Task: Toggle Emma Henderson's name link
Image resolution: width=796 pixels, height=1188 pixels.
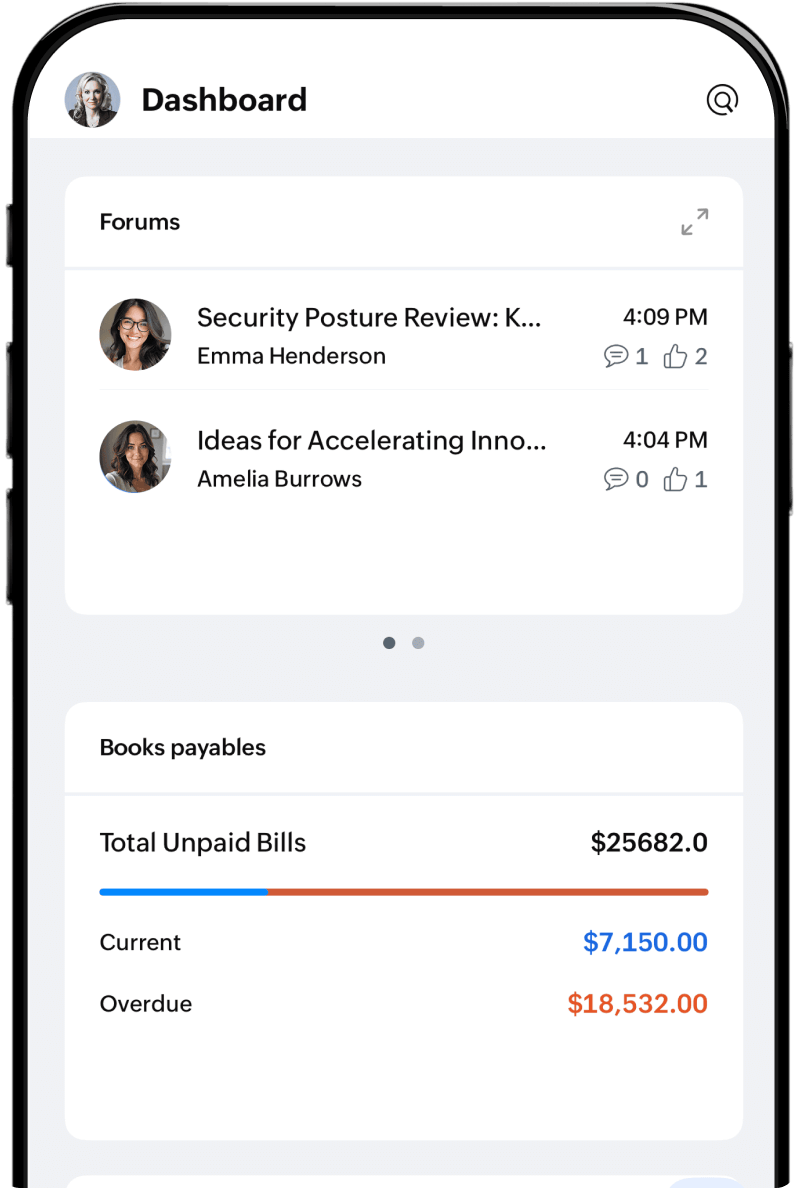Action: (291, 356)
